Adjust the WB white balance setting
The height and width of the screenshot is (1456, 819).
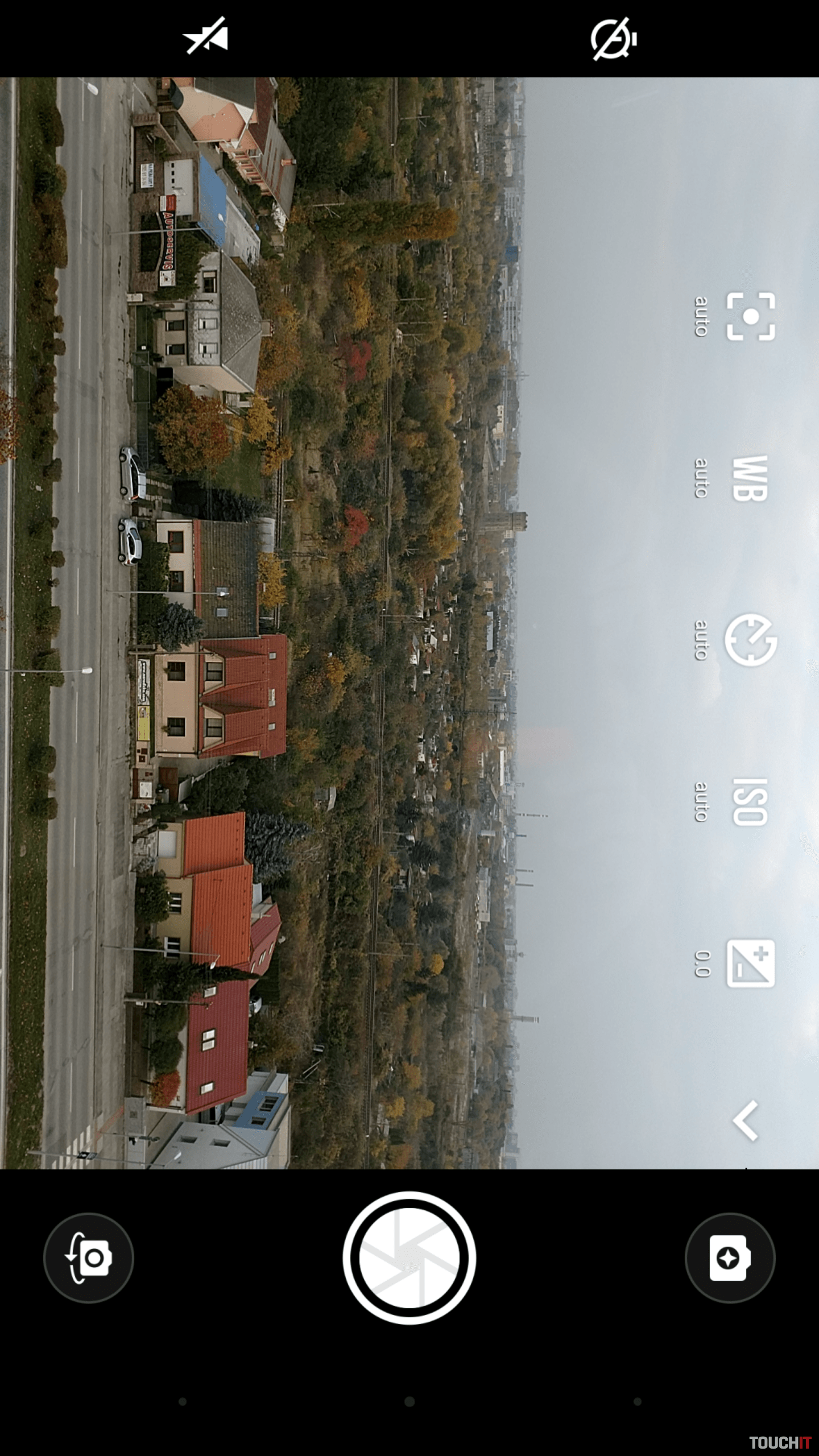(x=749, y=478)
